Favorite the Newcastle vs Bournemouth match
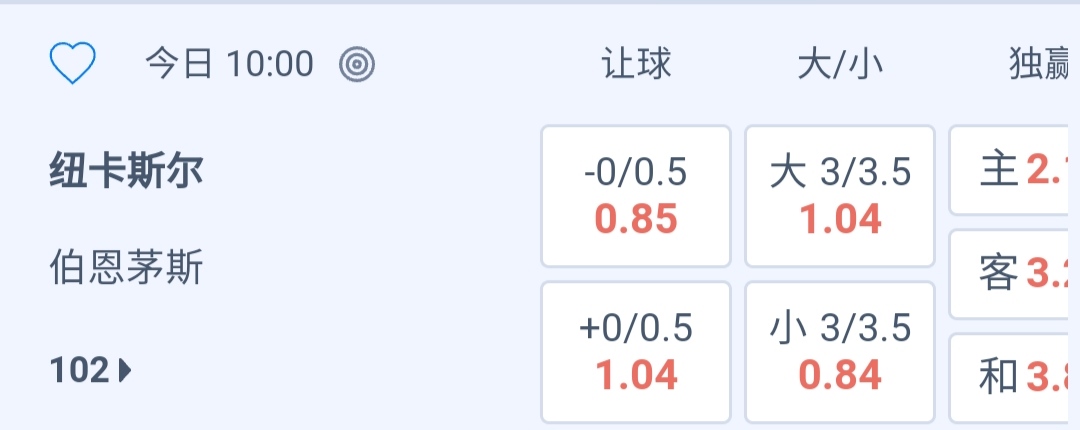This screenshot has height=430, width=1080. coord(72,64)
